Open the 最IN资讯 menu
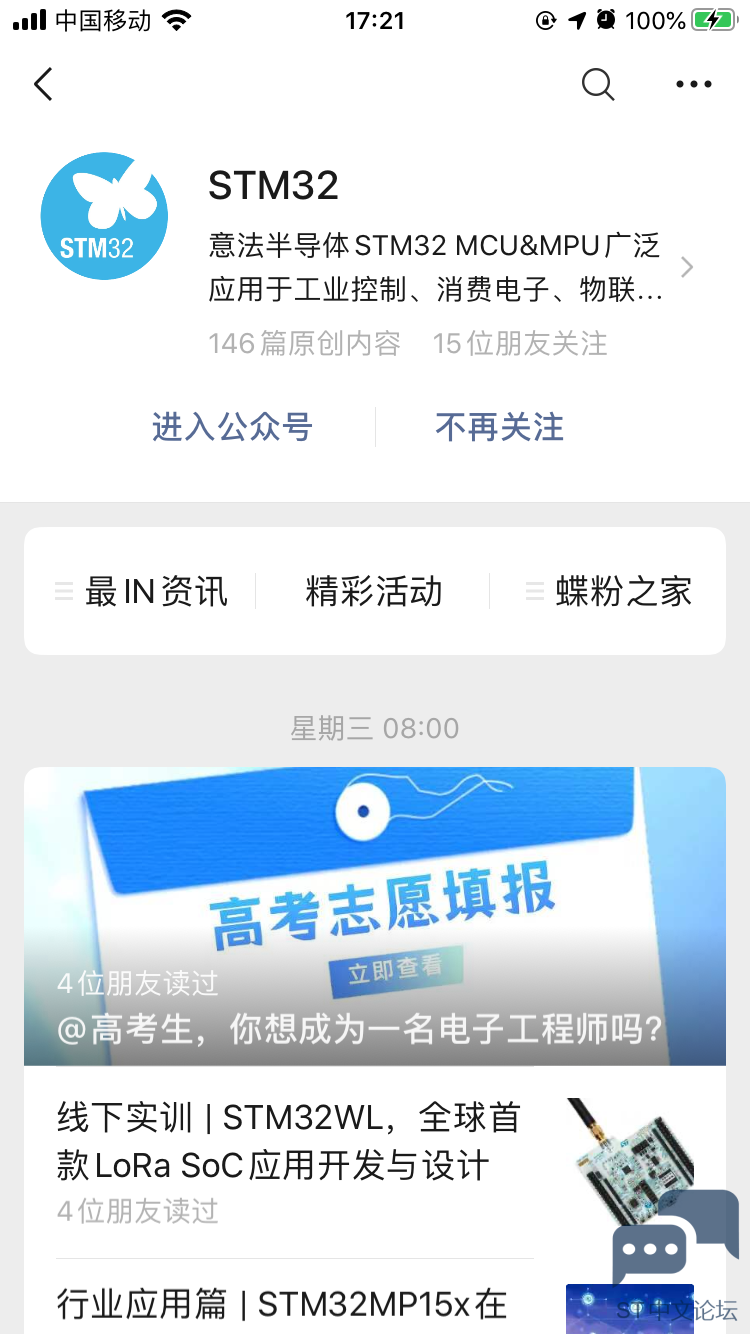This screenshot has height=1334, width=750. point(142,591)
